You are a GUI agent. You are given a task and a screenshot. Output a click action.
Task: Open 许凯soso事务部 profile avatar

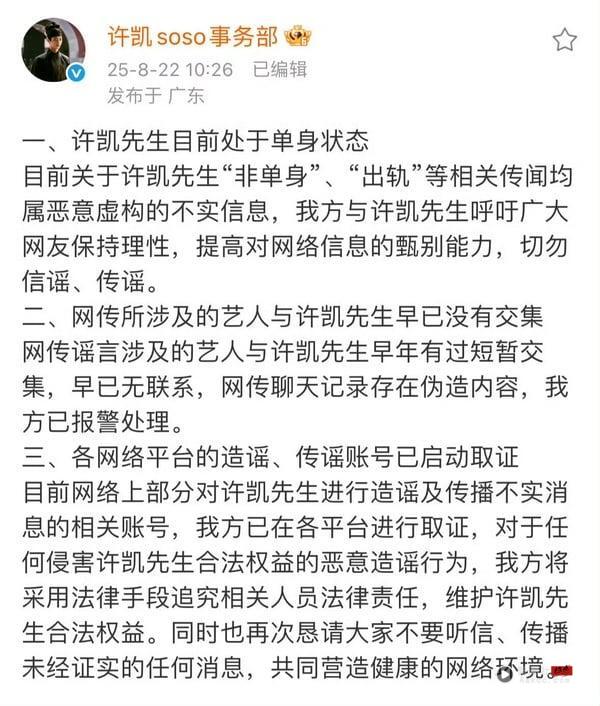(x=53, y=50)
